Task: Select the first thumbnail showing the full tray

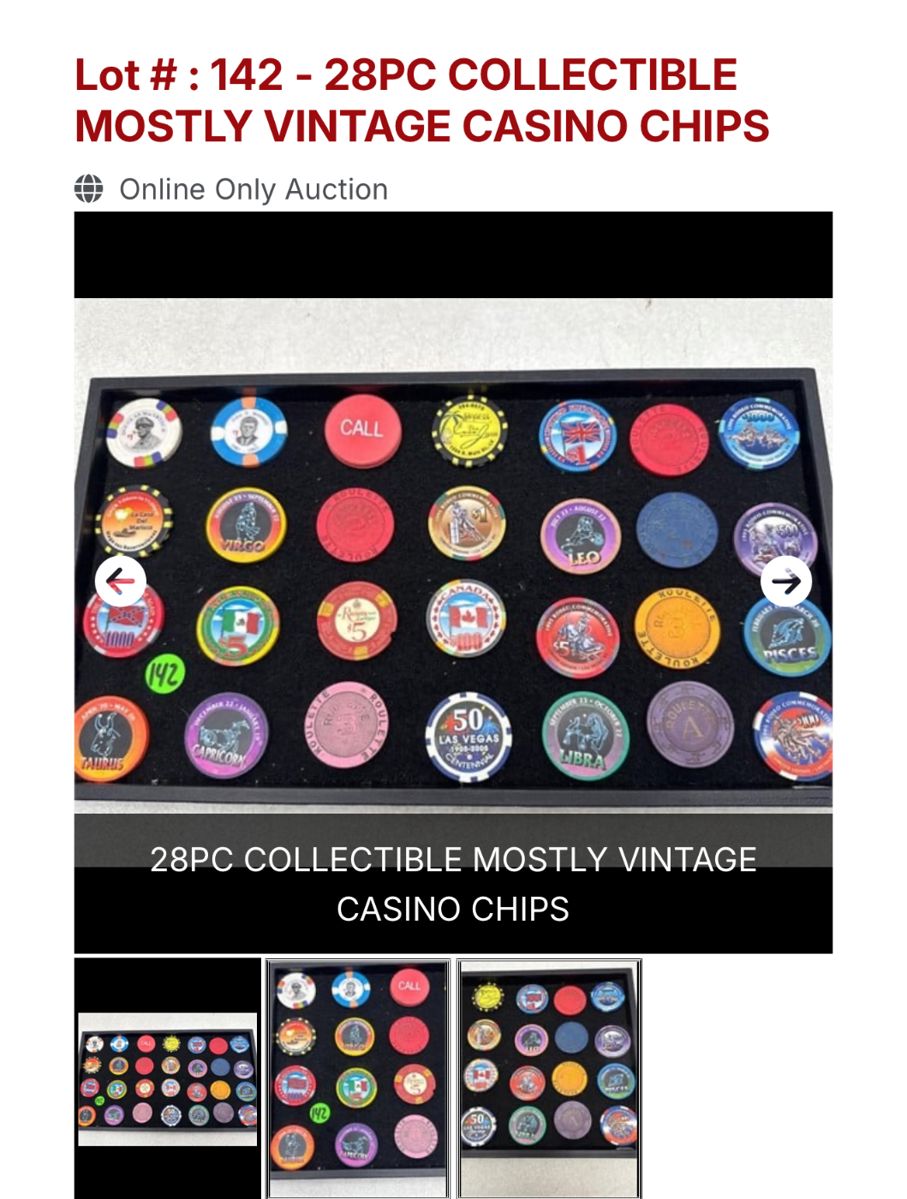Action: tap(168, 1078)
